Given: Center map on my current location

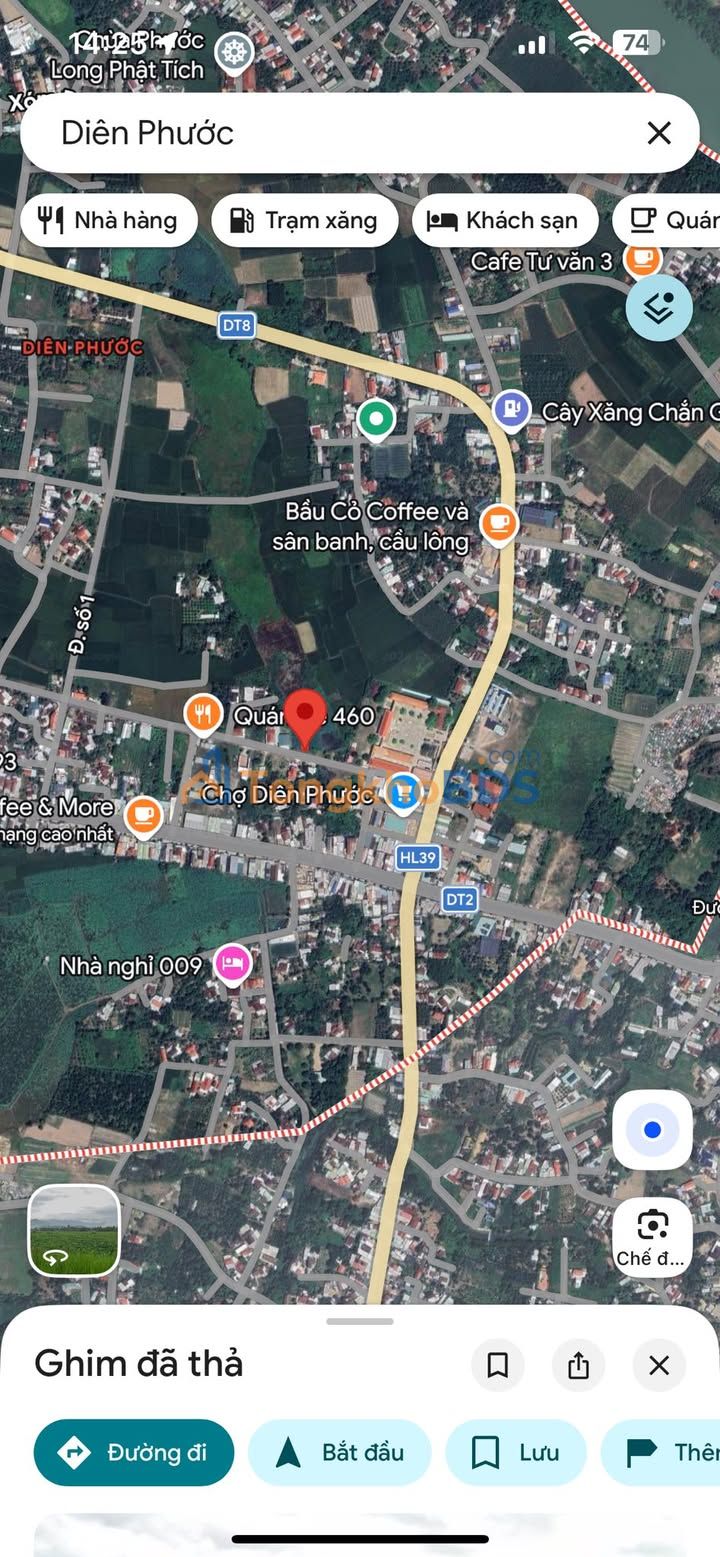Looking at the screenshot, I should pyautogui.click(x=652, y=1130).
